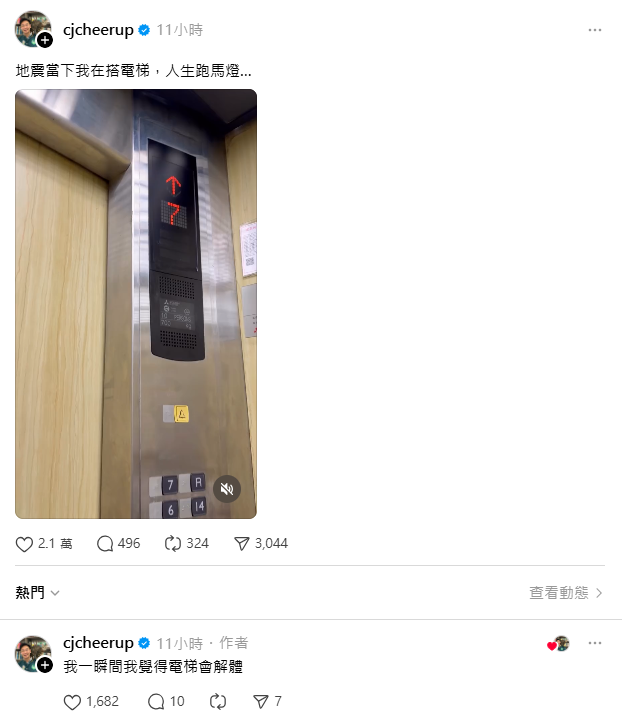
Task: Unmute the elevator video
Action: (227, 489)
